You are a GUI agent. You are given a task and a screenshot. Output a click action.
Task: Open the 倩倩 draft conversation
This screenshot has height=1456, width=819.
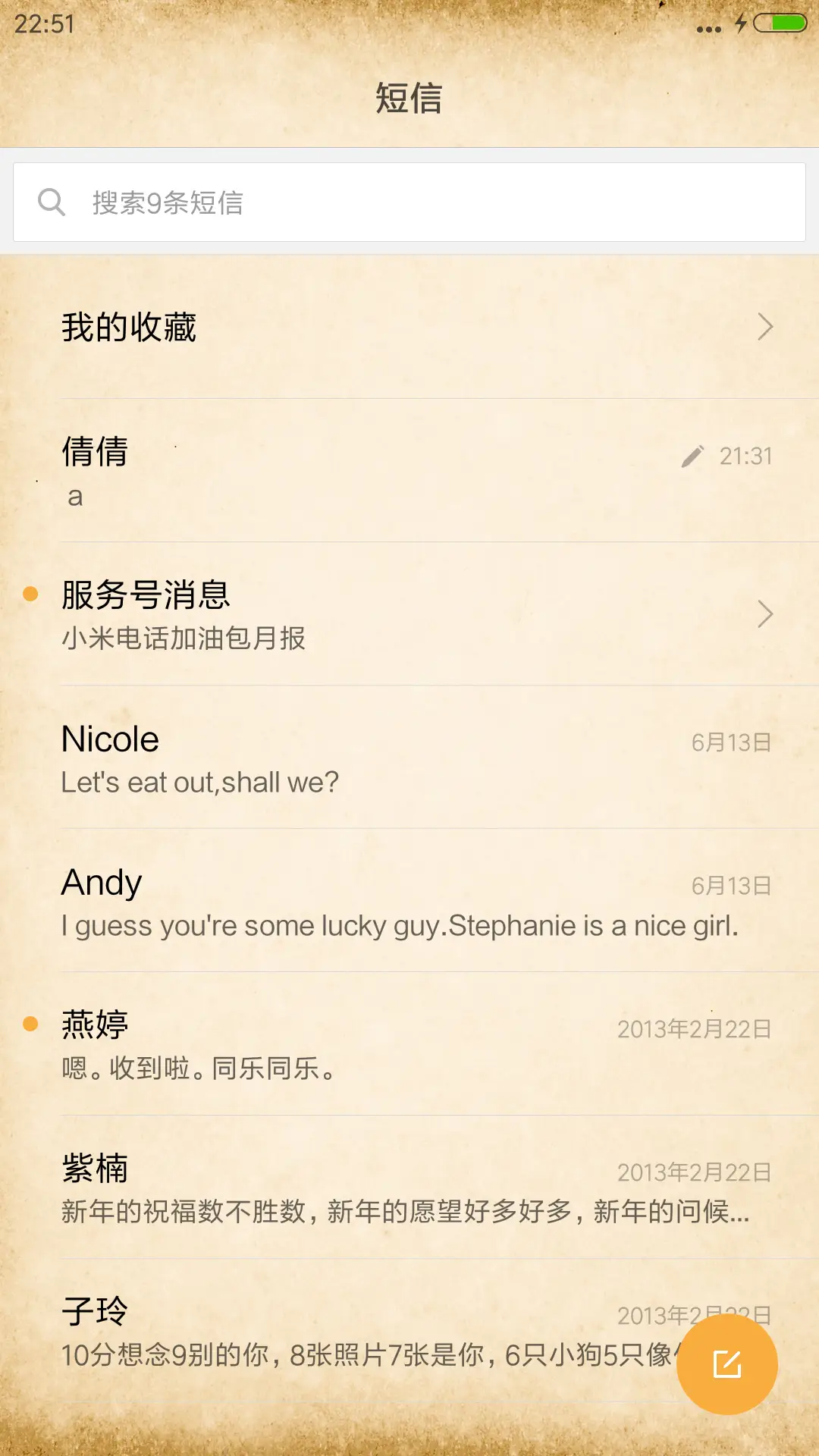click(303, 470)
